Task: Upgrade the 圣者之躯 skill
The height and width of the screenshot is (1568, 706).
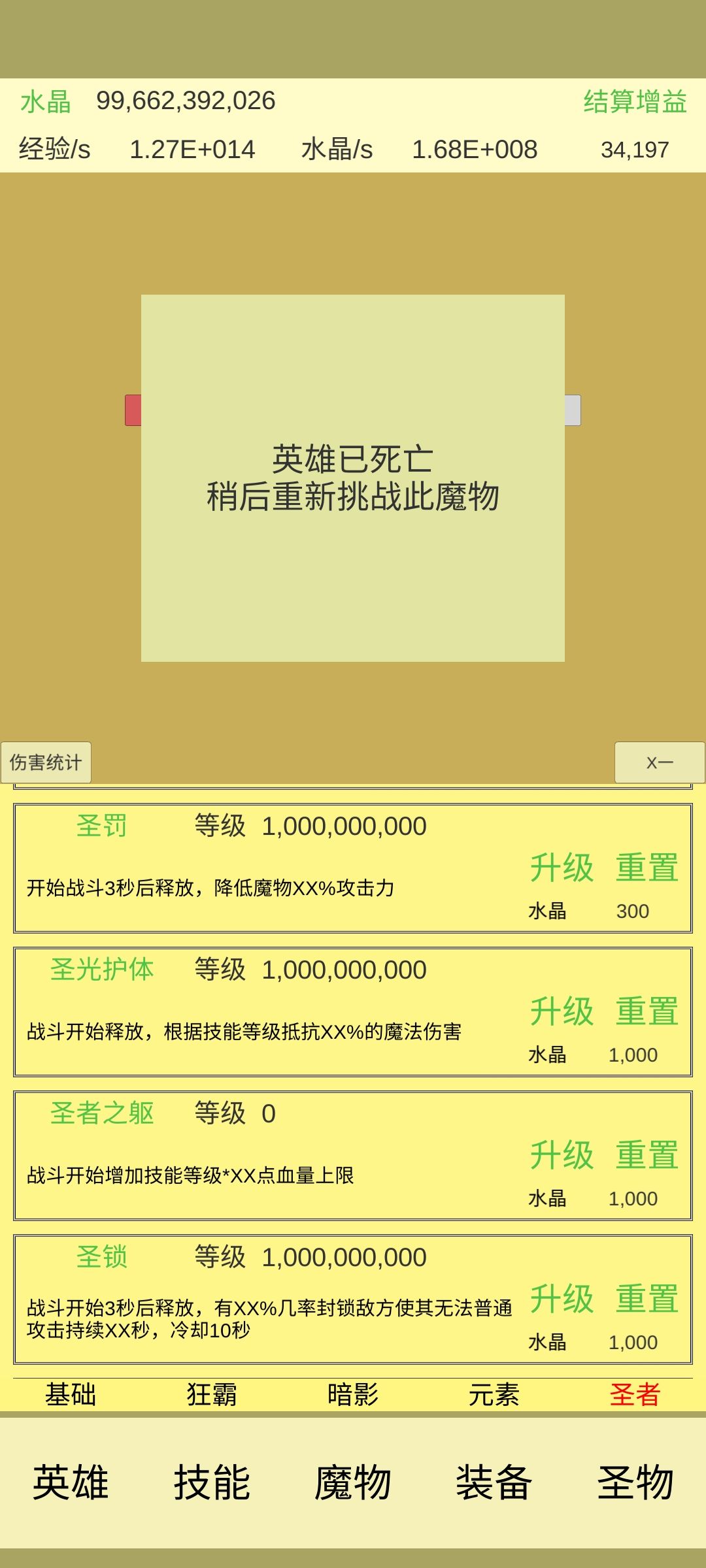Action: click(x=562, y=1155)
